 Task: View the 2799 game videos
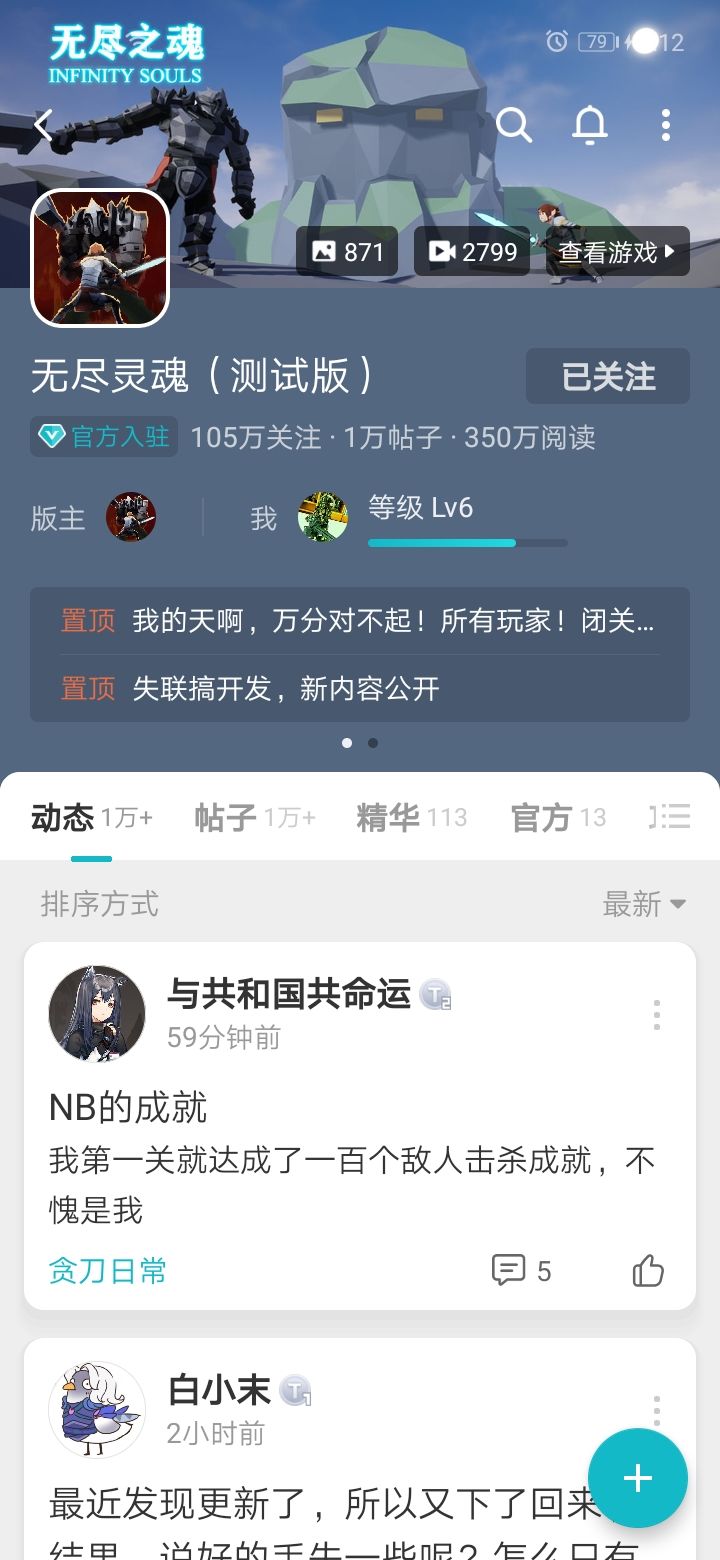point(472,252)
